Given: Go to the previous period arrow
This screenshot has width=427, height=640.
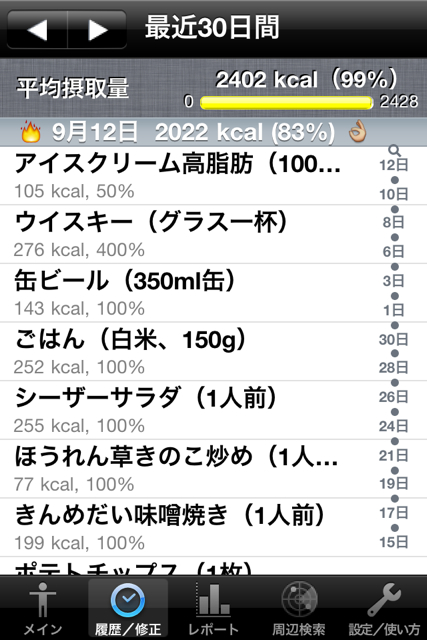Looking at the screenshot, I should pyautogui.click(x=37, y=30).
